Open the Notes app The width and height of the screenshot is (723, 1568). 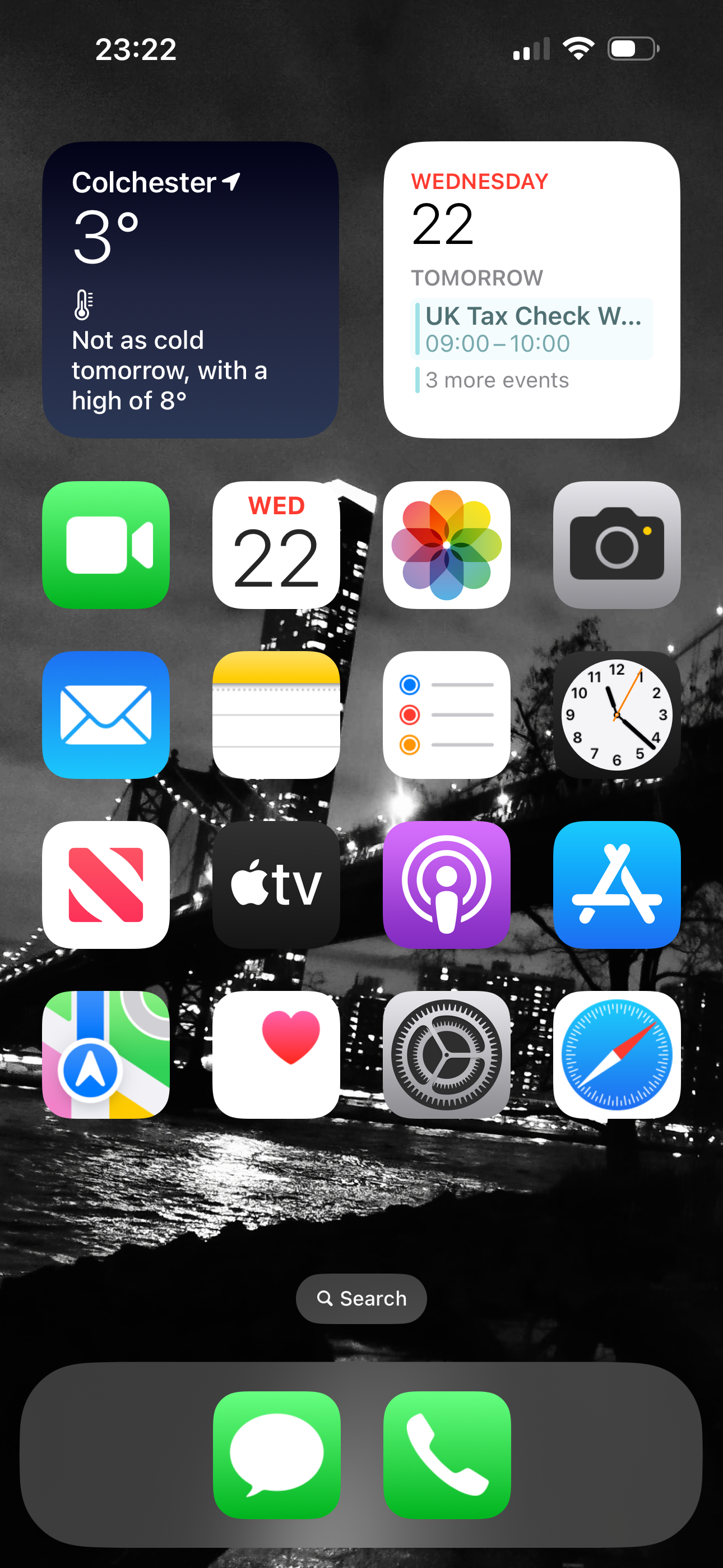[276, 714]
